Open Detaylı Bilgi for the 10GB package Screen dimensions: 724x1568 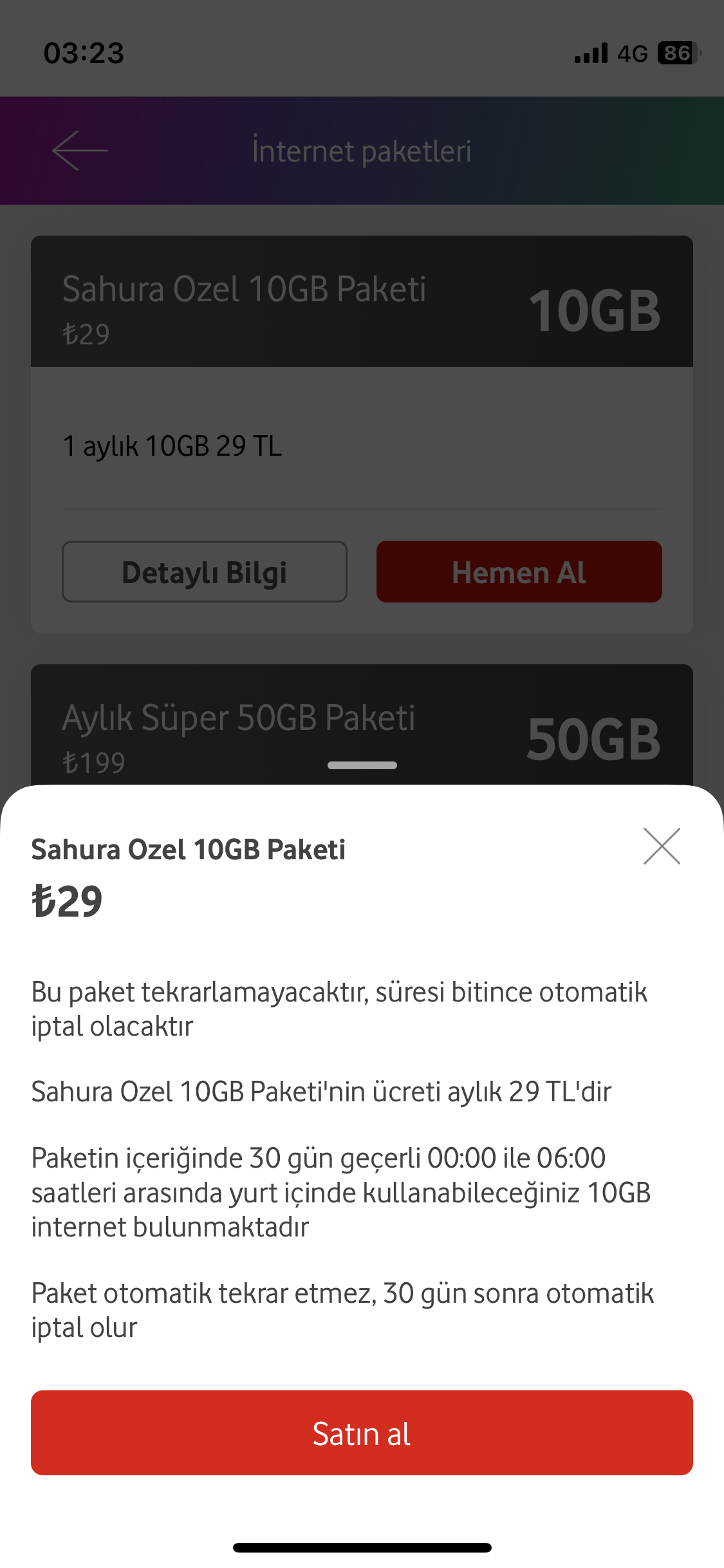[x=205, y=572]
